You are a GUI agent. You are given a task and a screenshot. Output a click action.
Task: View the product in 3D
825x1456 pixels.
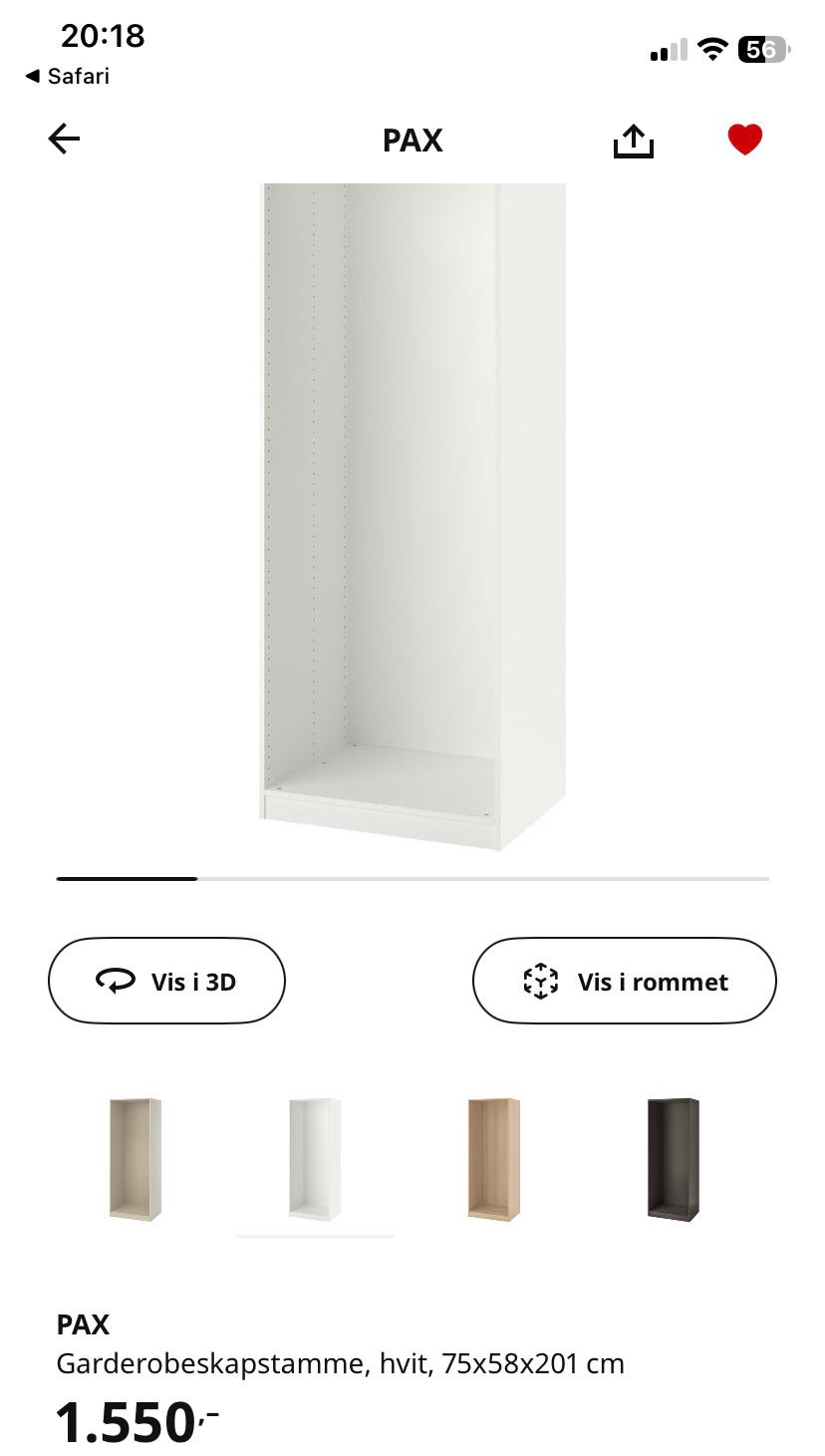click(x=165, y=981)
